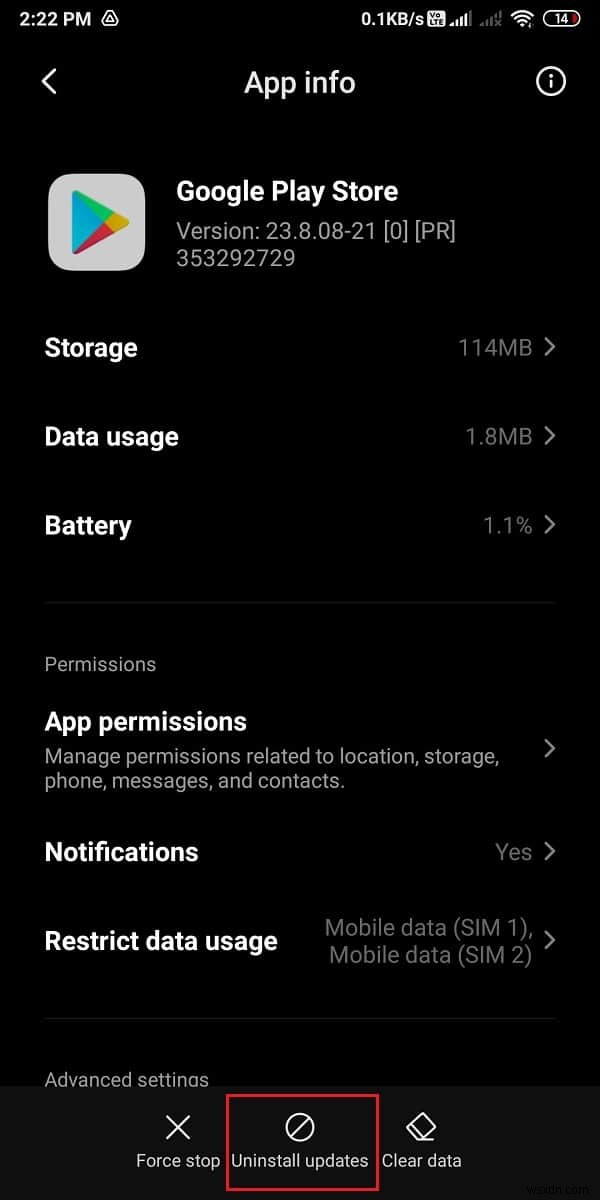The height and width of the screenshot is (1200, 600).
Task: Open the info icon in the header
Action: tap(550, 82)
